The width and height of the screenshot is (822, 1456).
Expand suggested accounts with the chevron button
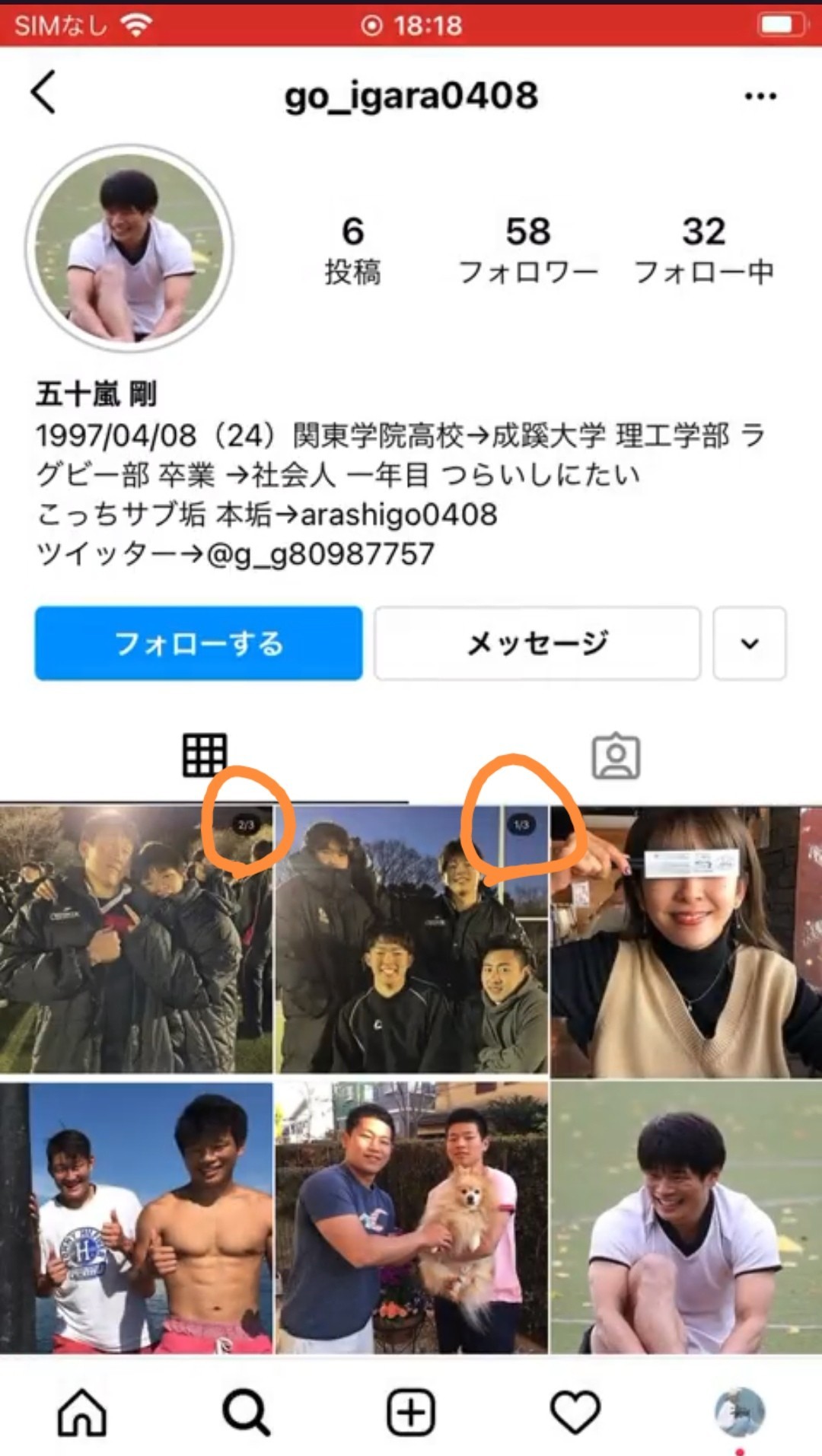pyautogui.click(x=749, y=643)
